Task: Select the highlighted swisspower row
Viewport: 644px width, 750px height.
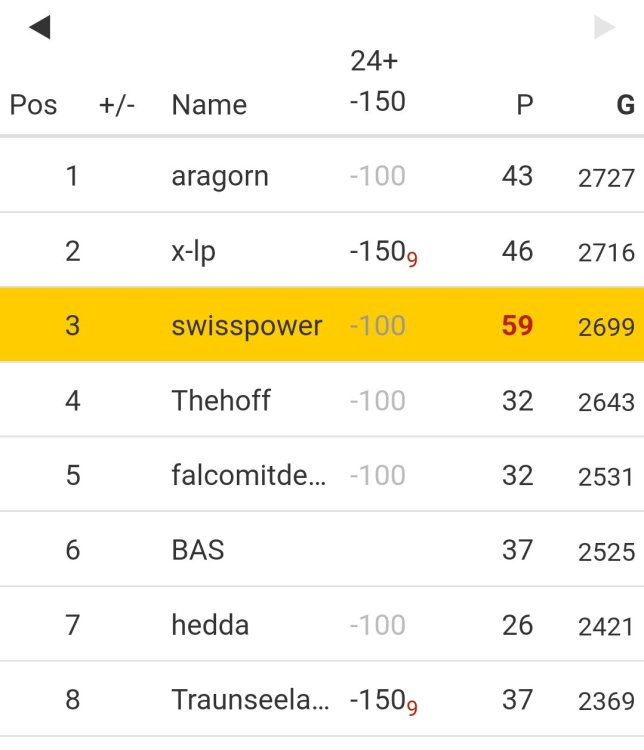Action: tap(247, 326)
